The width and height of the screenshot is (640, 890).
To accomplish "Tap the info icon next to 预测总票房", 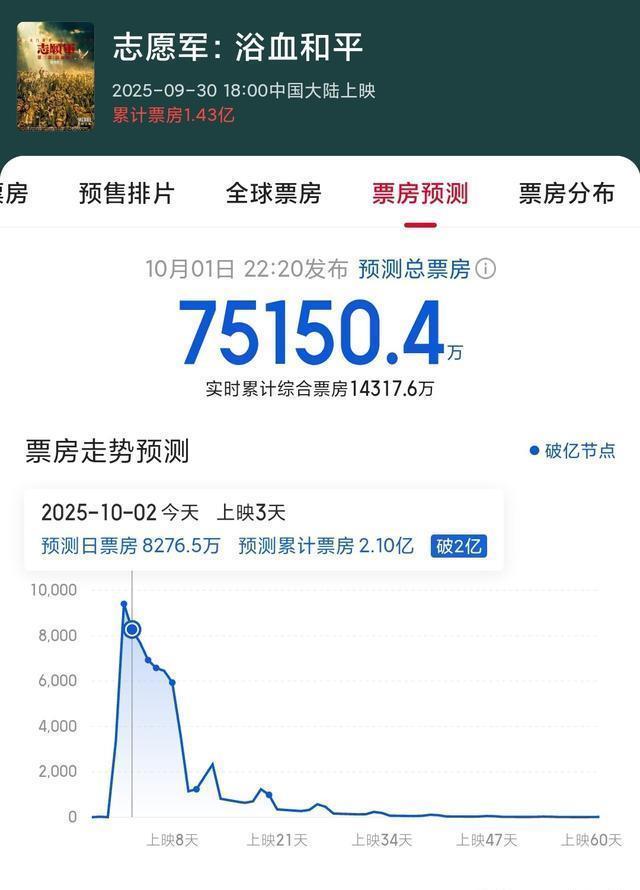I will (485, 269).
